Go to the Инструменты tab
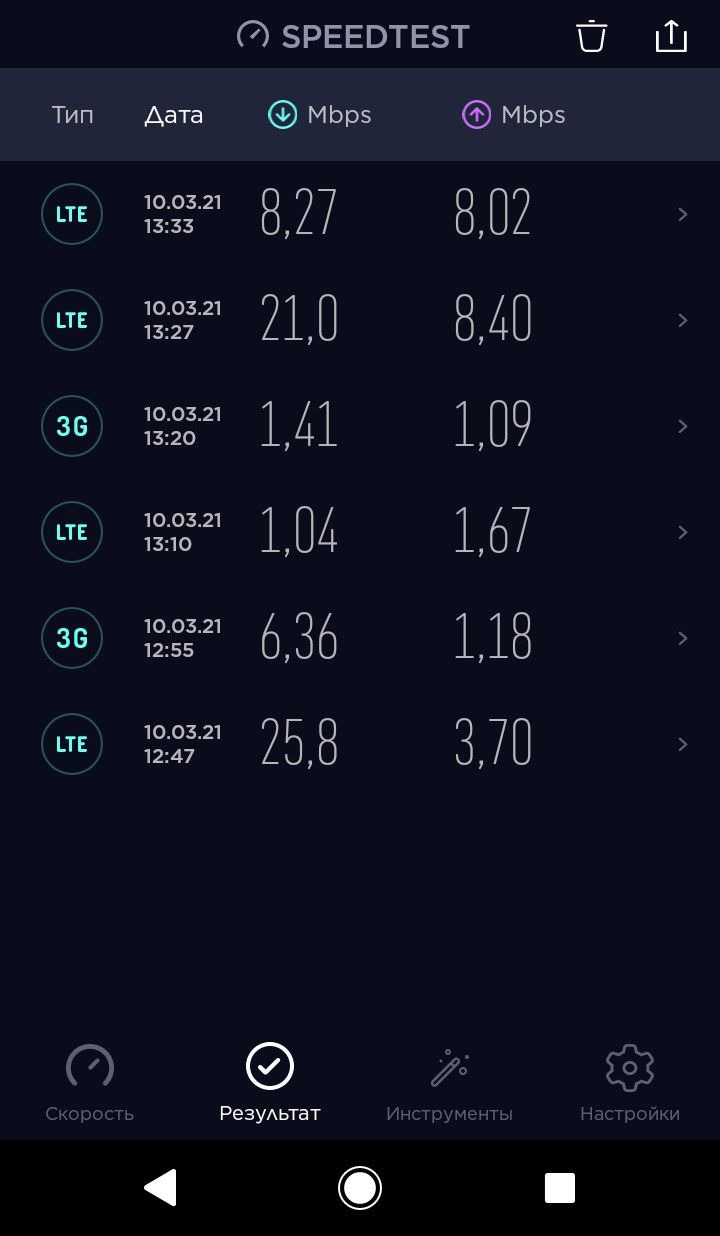The width and height of the screenshot is (720, 1236). [x=450, y=1084]
